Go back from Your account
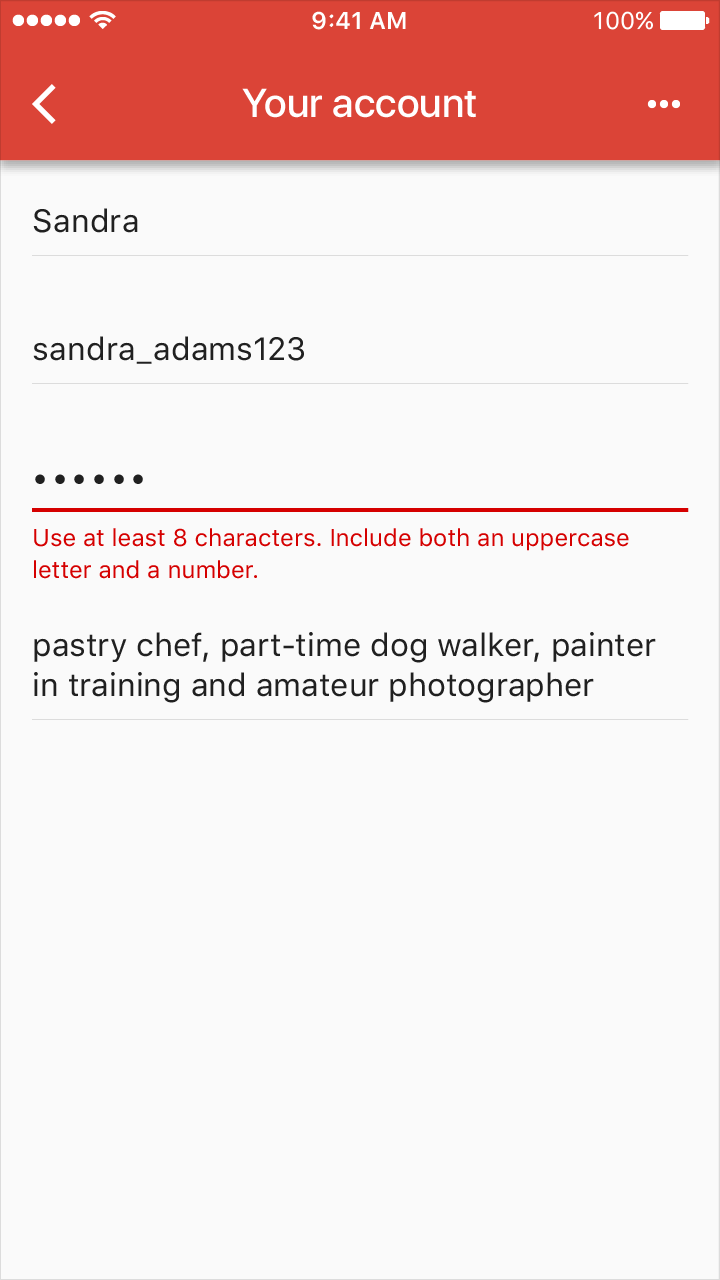The image size is (720, 1280). (x=44, y=104)
